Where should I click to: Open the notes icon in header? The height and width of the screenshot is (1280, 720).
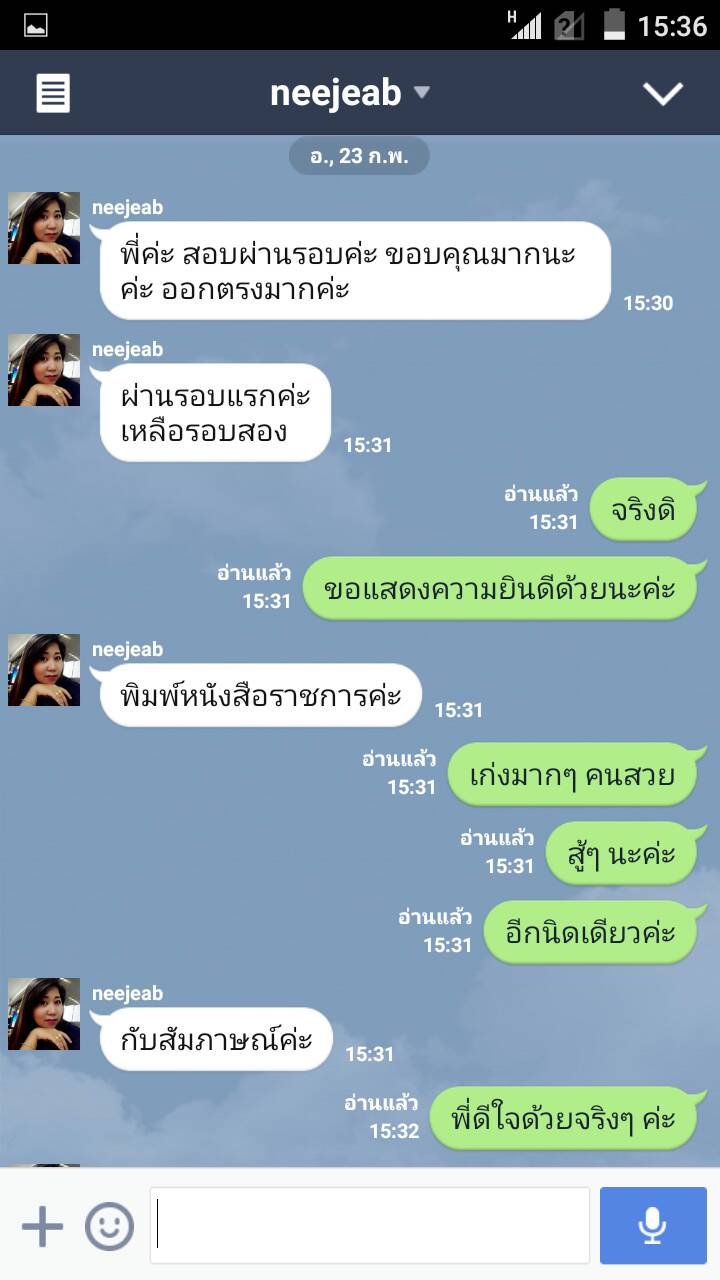tap(53, 93)
